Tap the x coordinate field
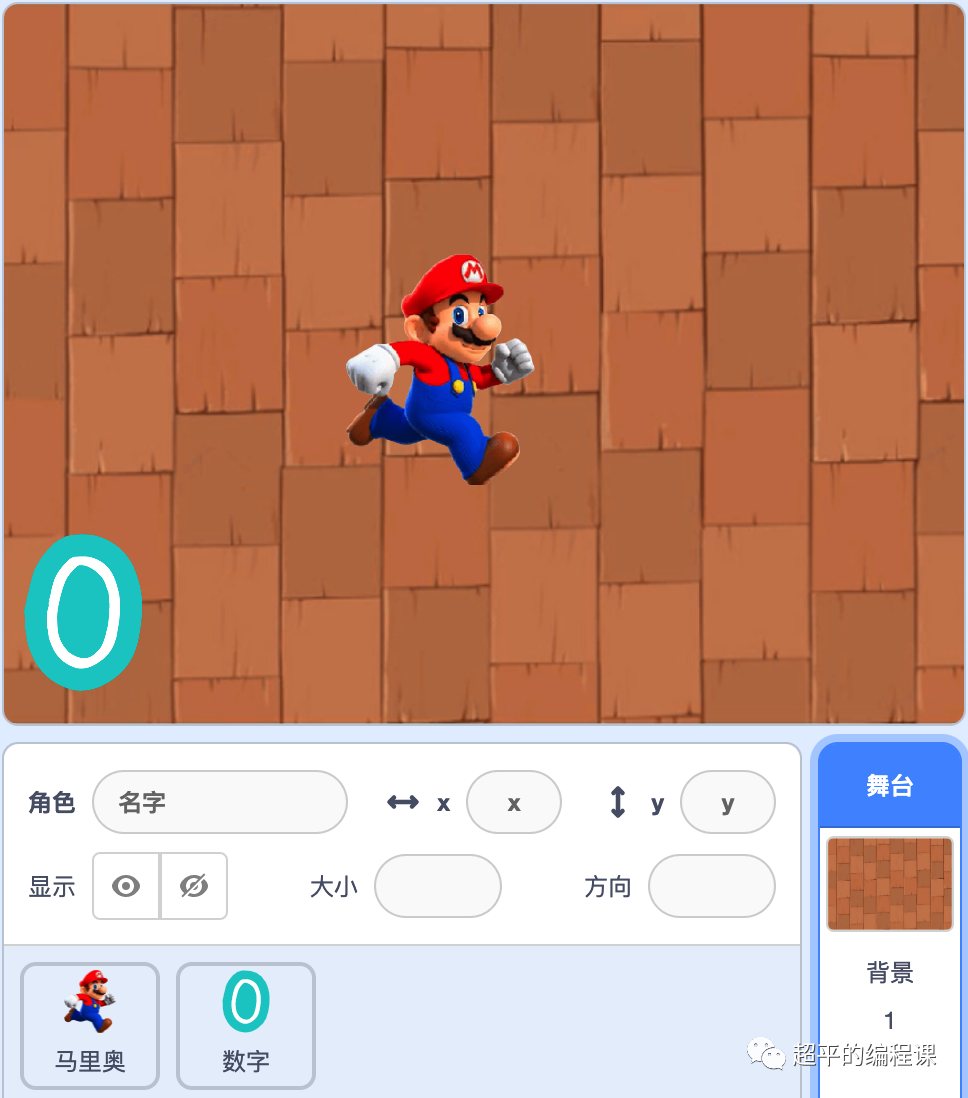The width and height of the screenshot is (968, 1098). pyautogui.click(x=514, y=802)
